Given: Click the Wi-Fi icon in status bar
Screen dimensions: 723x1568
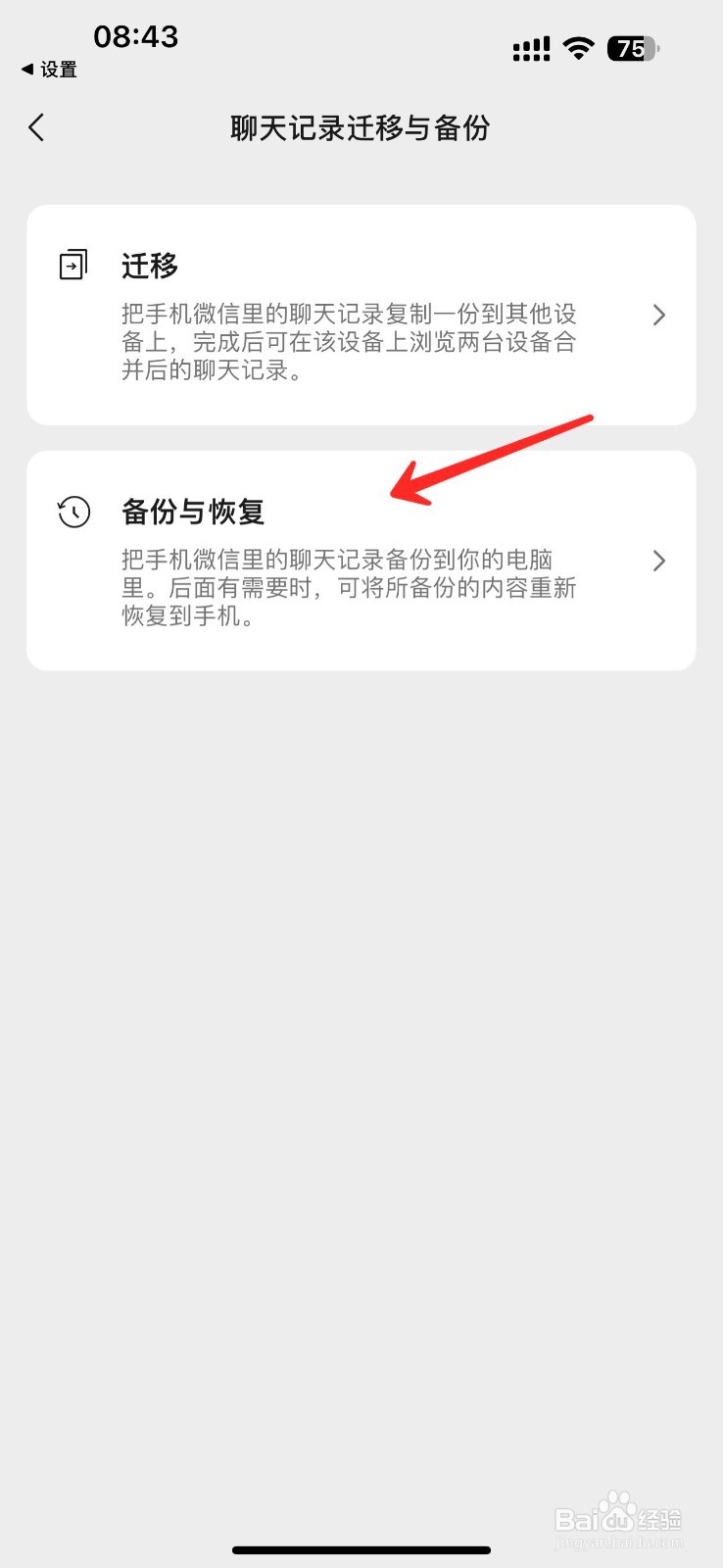Looking at the screenshot, I should pyautogui.click(x=578, y=48).
